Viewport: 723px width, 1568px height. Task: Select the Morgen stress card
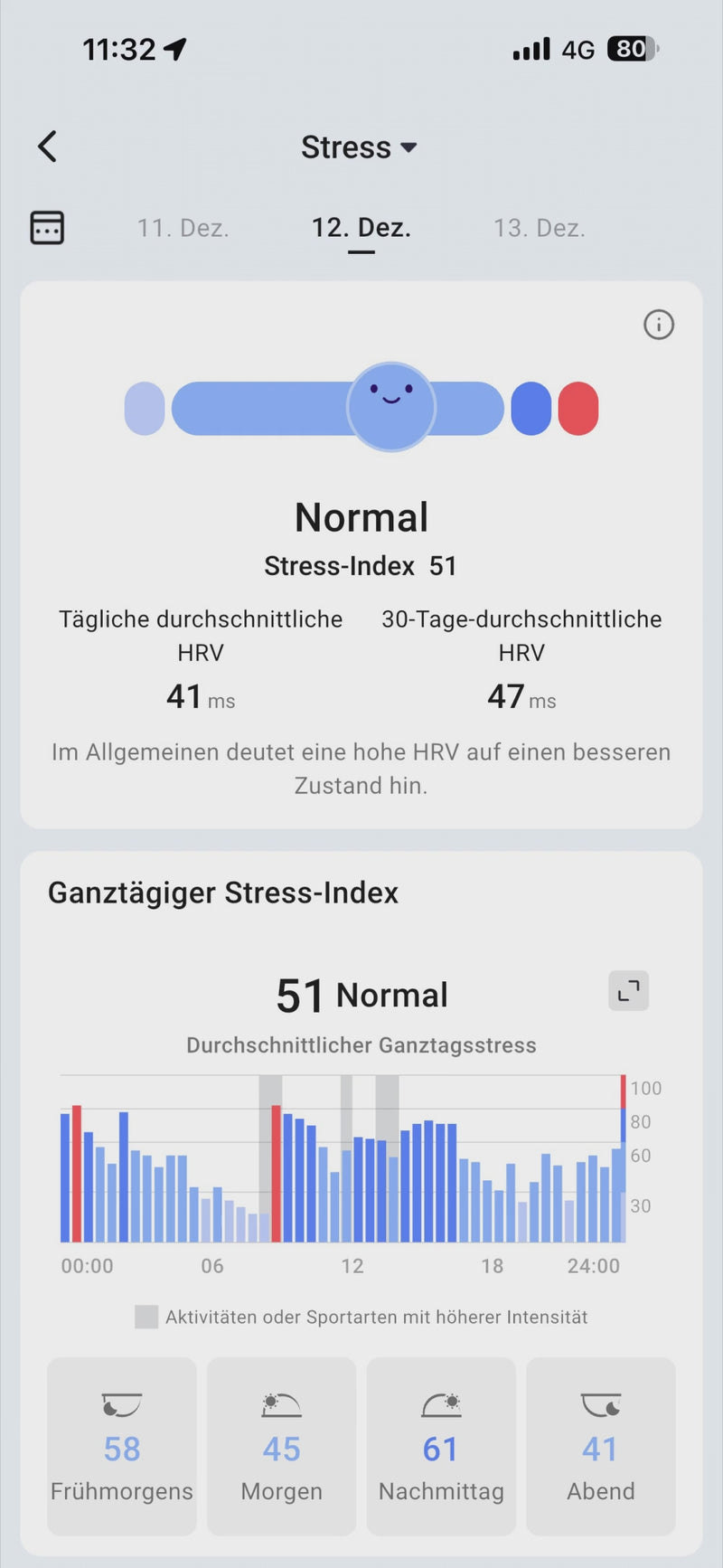point(282,1446)
